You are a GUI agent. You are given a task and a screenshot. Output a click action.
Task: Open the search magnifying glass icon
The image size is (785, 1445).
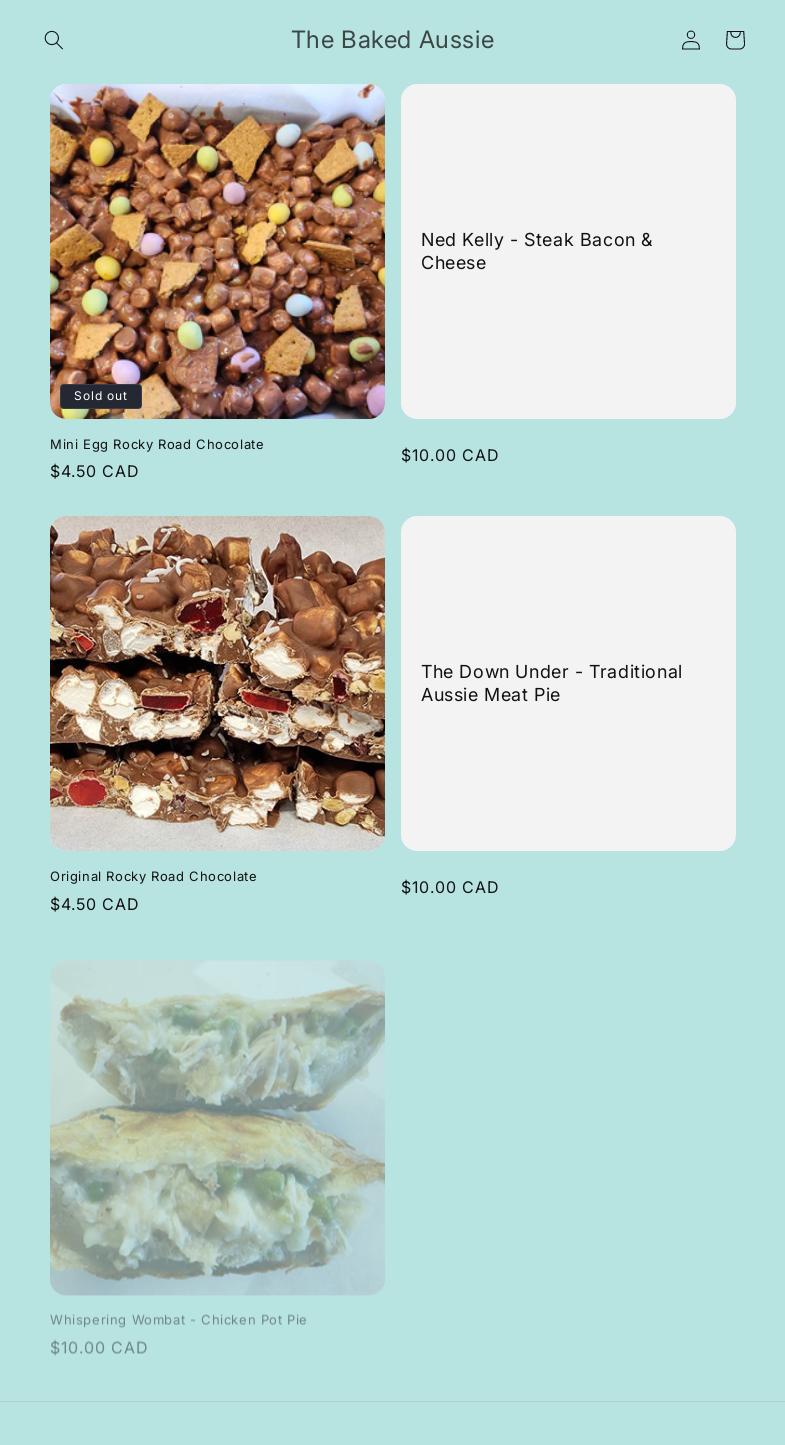[54, 40]
